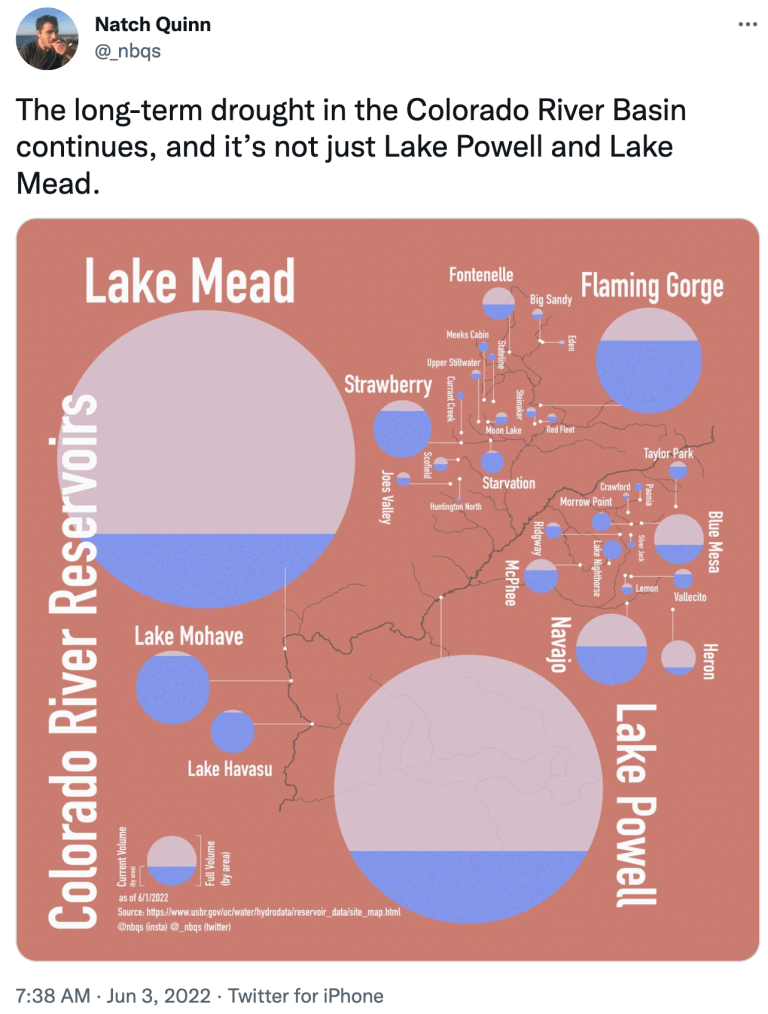Expand the Colorado River Reservoirs image

tap(388, 590)
